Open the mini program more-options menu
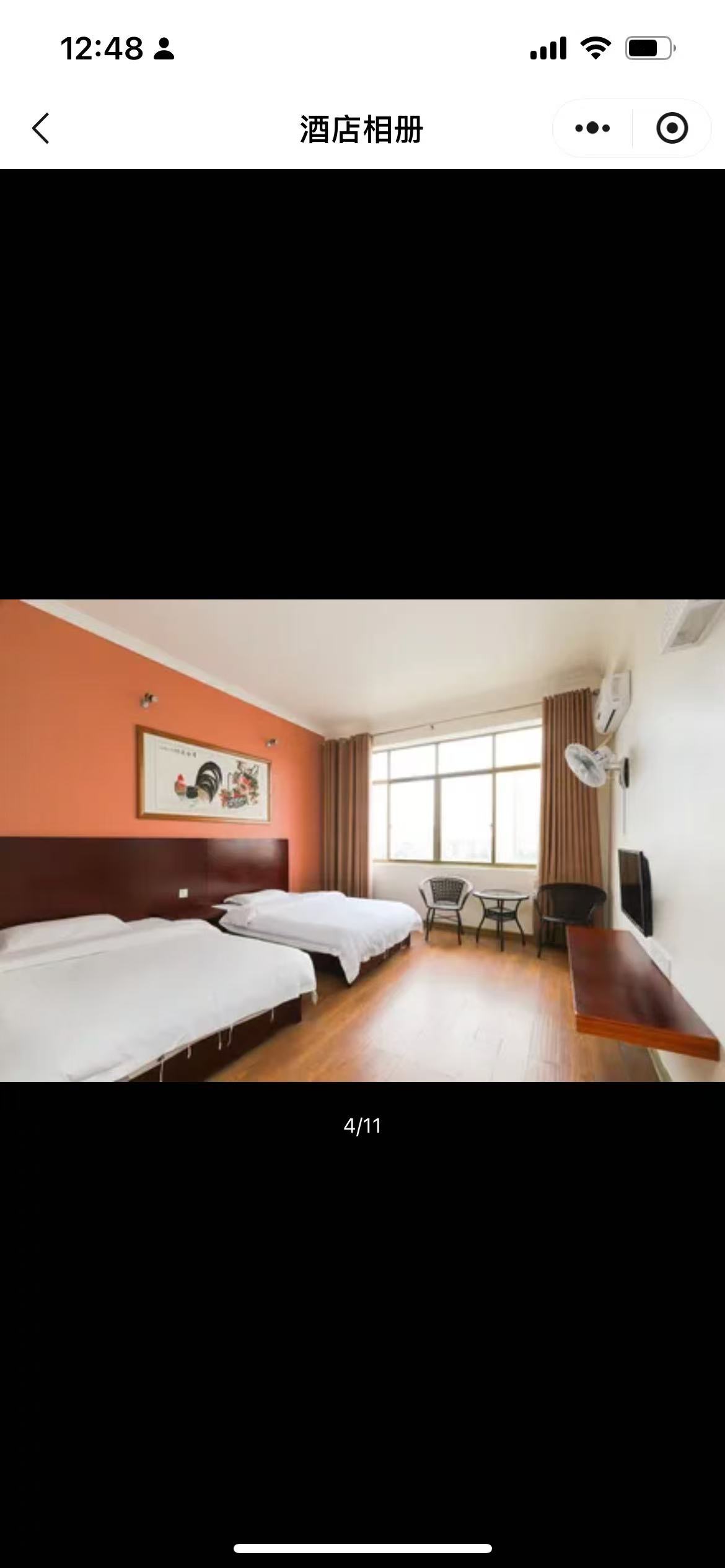Image resolution: width=725 pixels, height=1568 pixels. (x=592, y=129)
